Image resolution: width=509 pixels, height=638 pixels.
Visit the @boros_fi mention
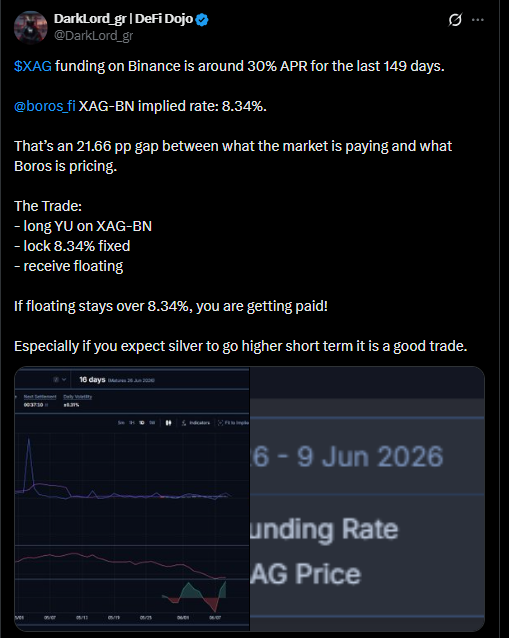tap(45, 106)
